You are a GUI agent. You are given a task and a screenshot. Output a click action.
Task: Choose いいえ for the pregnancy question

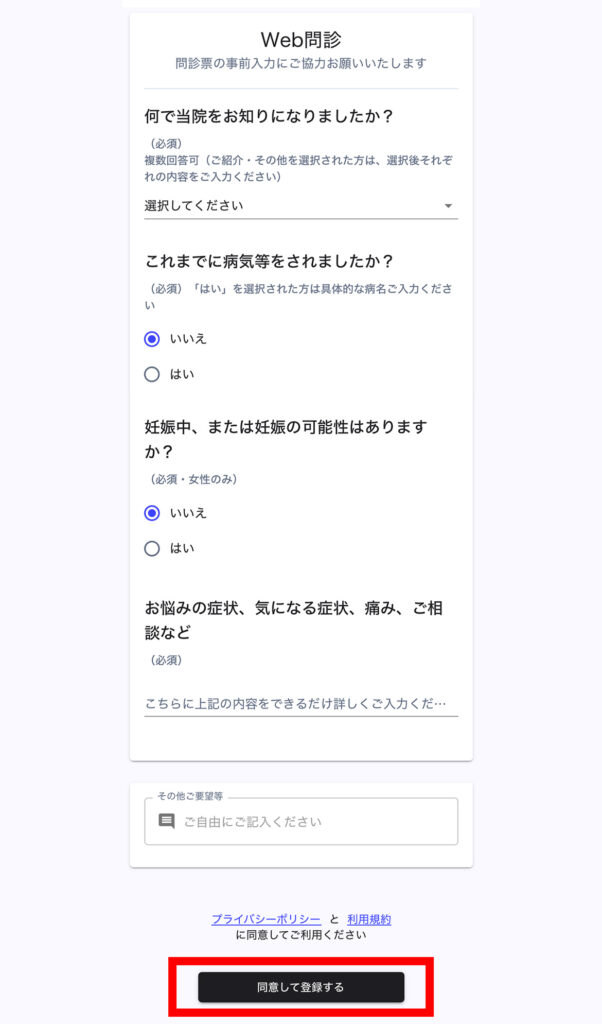click(152, 513)
